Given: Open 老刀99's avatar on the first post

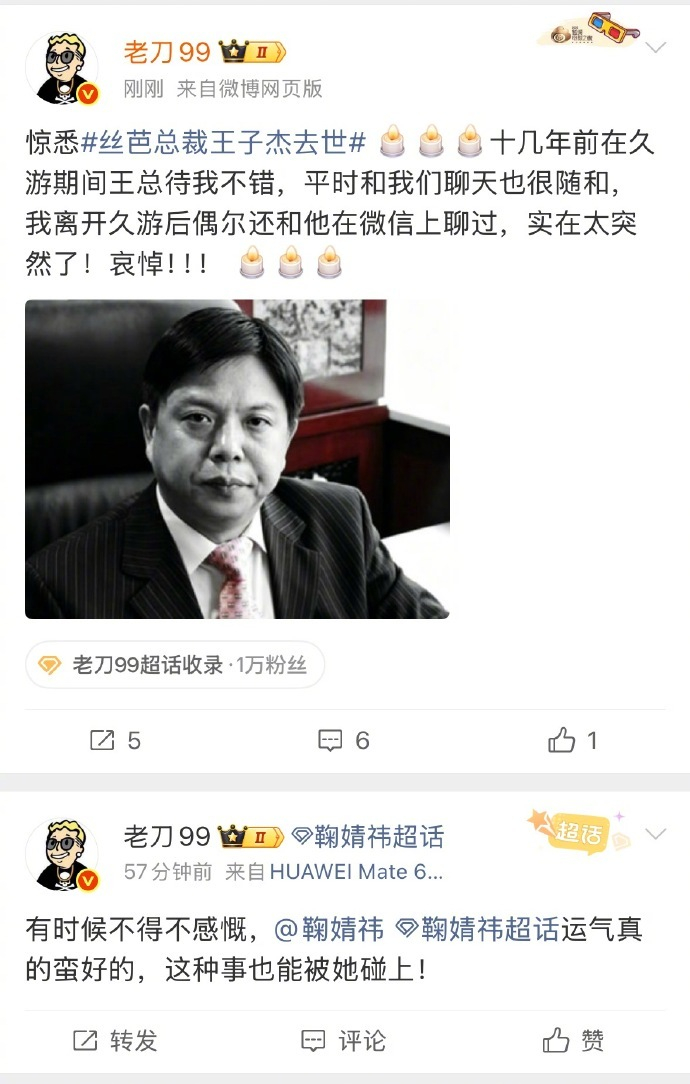Looking at the screenshot, I should (x=61, y=70).
